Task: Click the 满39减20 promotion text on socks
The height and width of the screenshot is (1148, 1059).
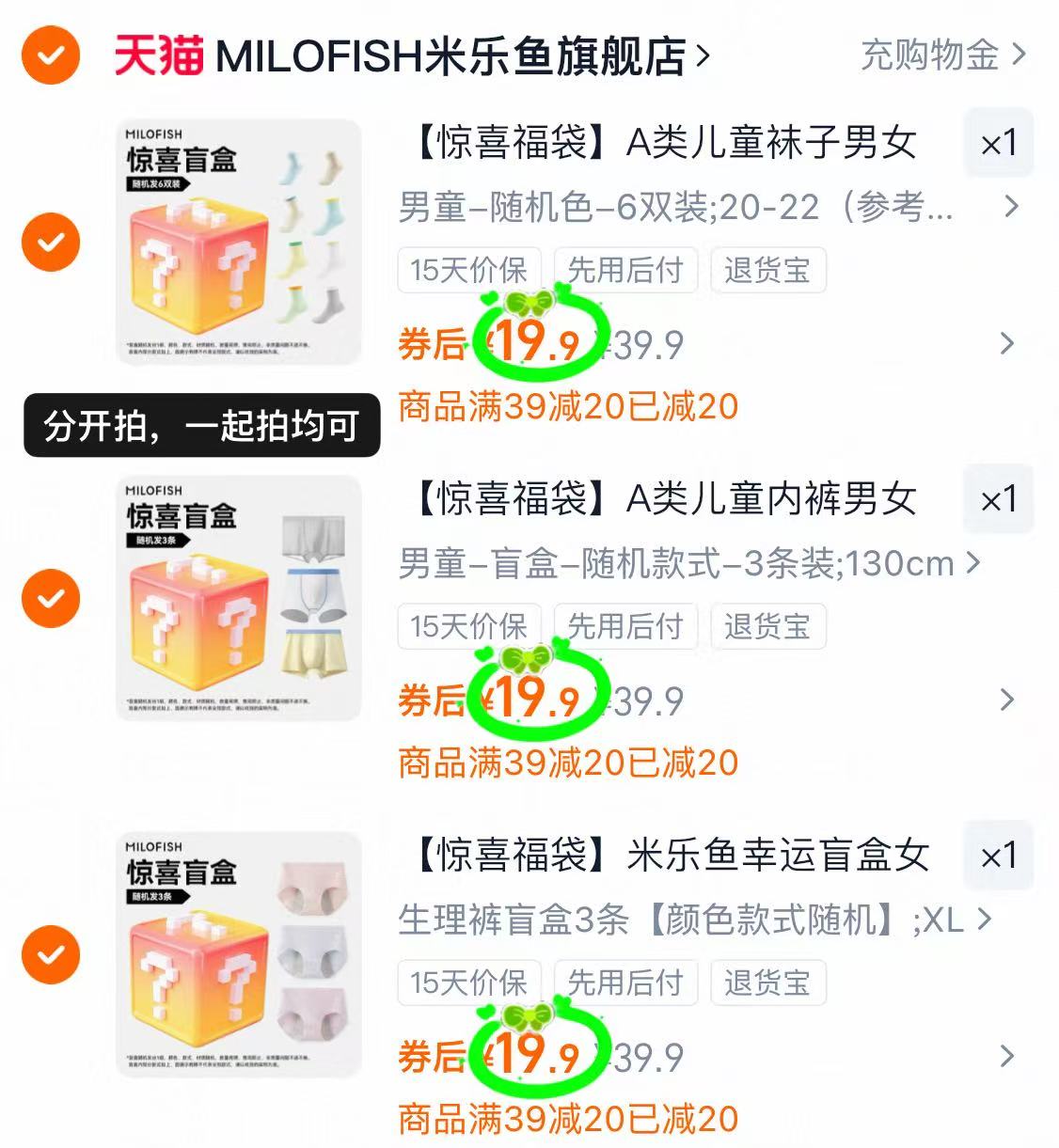Action: 564,406
